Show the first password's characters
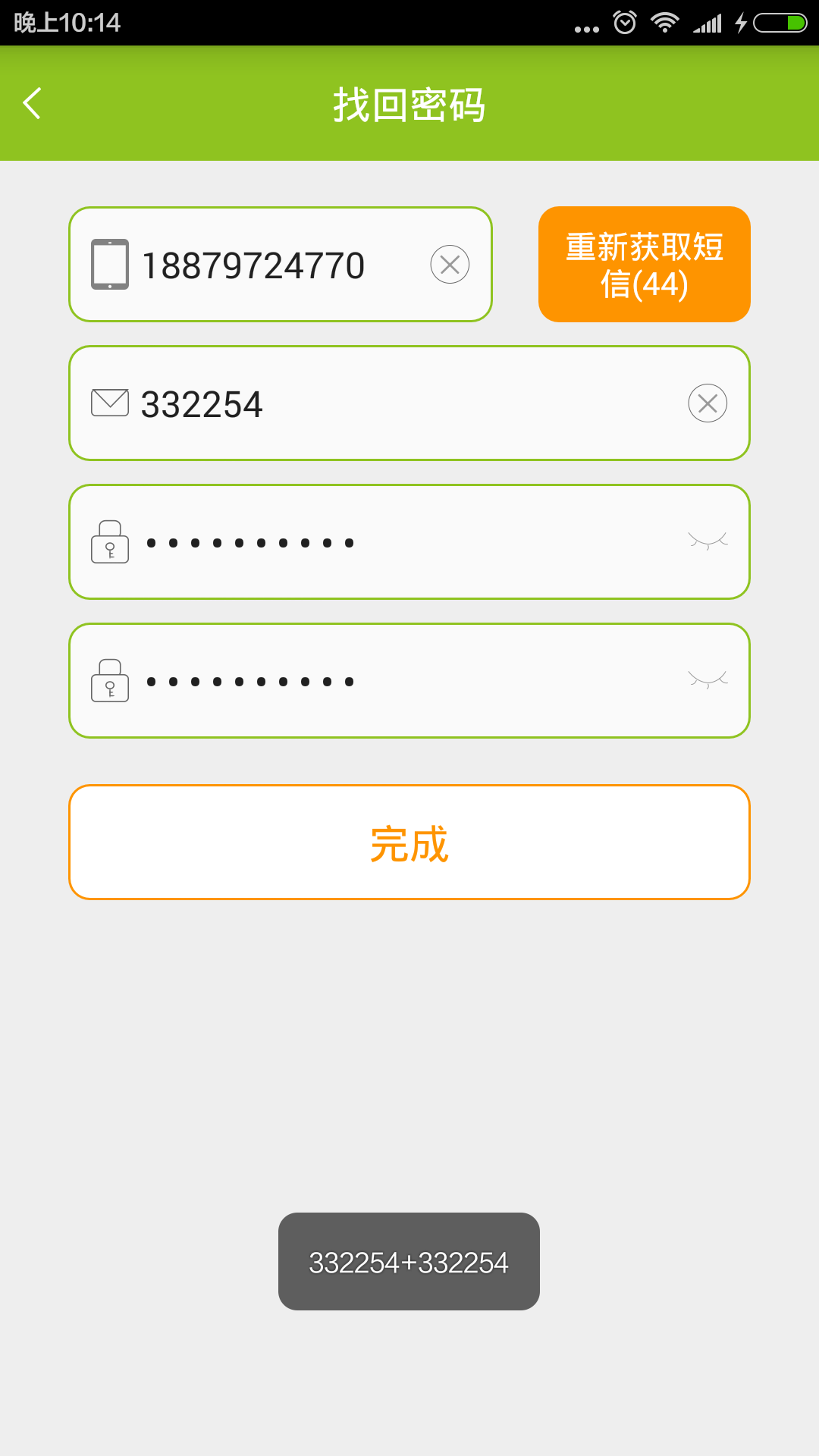The image size is (819, 1456). click(707, 541)
